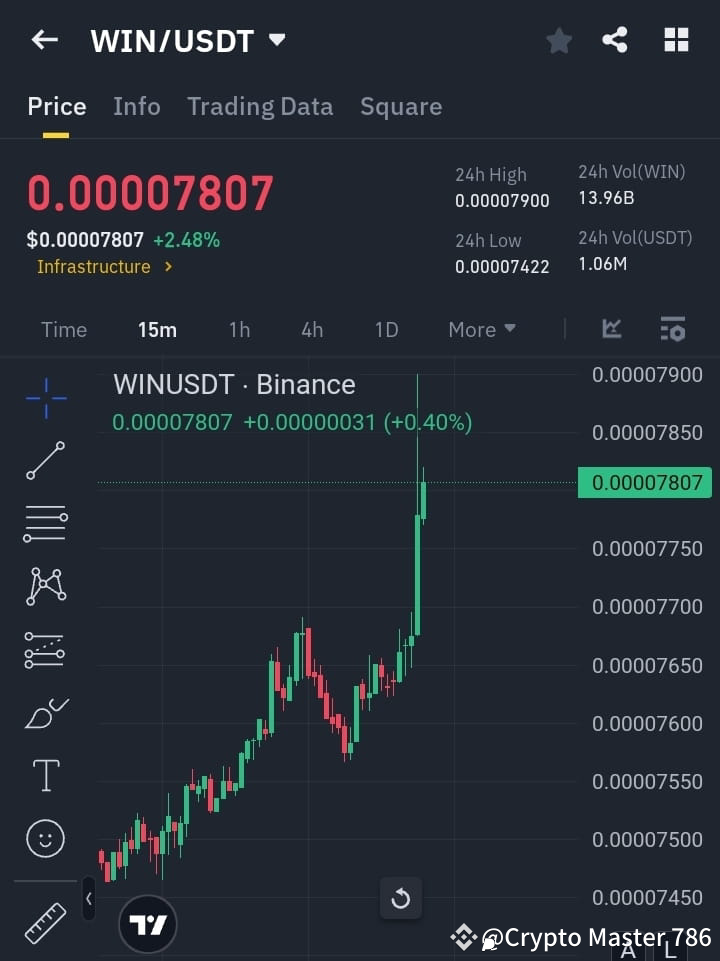Select the text annotation tool
720x961 pixels.
[x=44, y=775]
